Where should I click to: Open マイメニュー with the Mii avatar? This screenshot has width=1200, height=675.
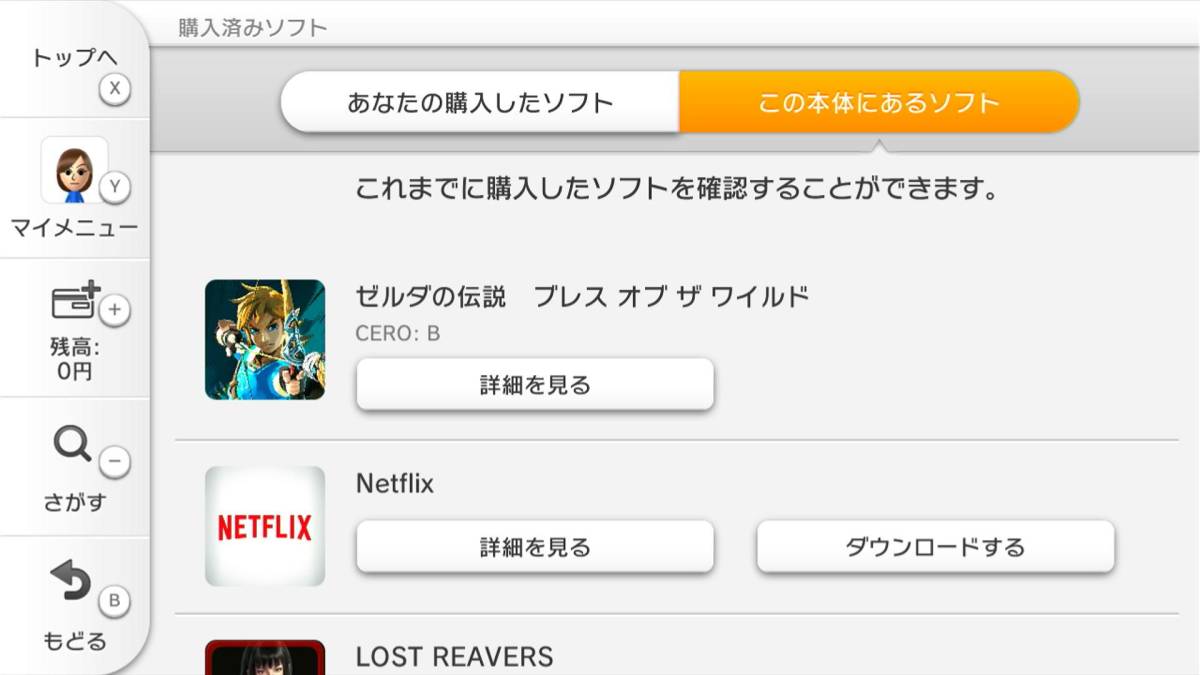pos(74,190)
